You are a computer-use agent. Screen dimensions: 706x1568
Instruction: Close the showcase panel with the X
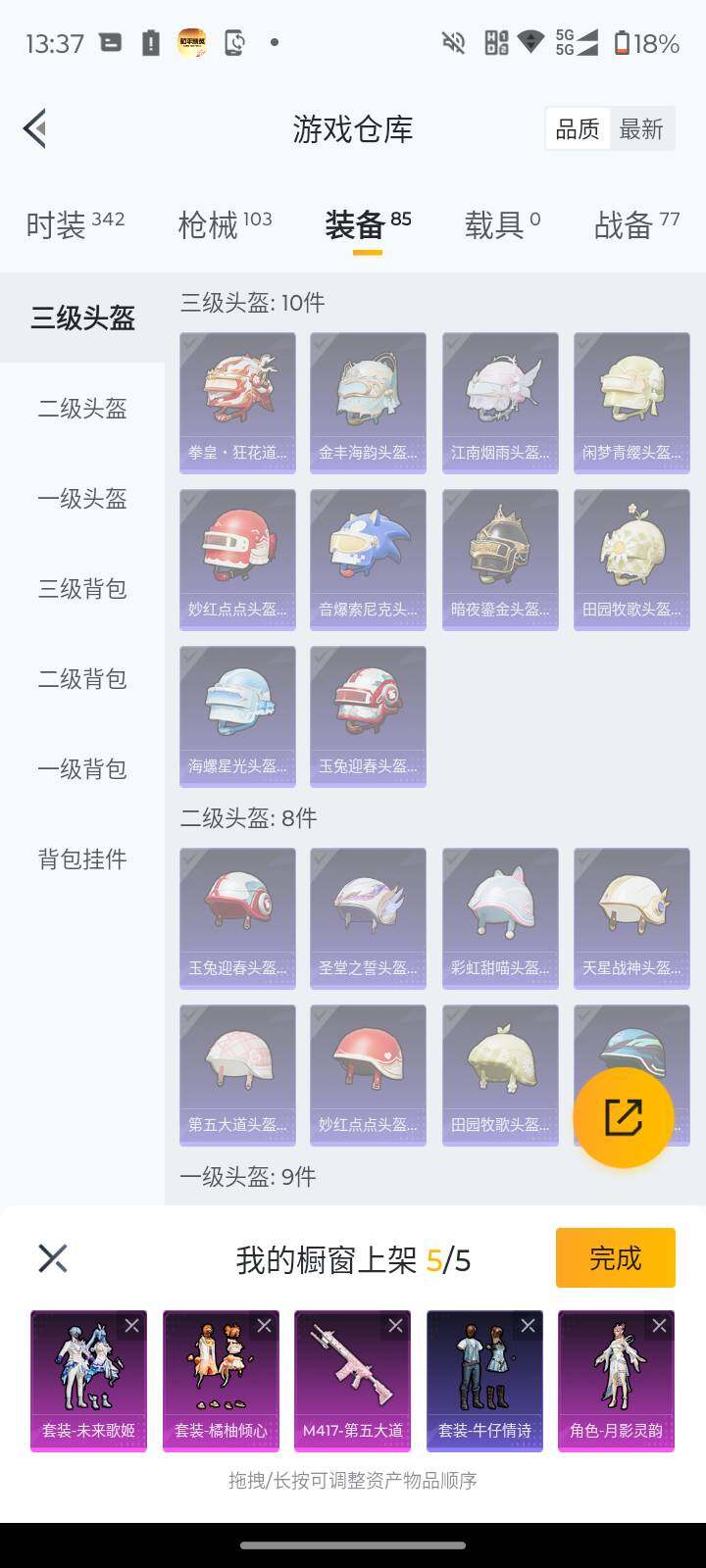[52, 1259]
